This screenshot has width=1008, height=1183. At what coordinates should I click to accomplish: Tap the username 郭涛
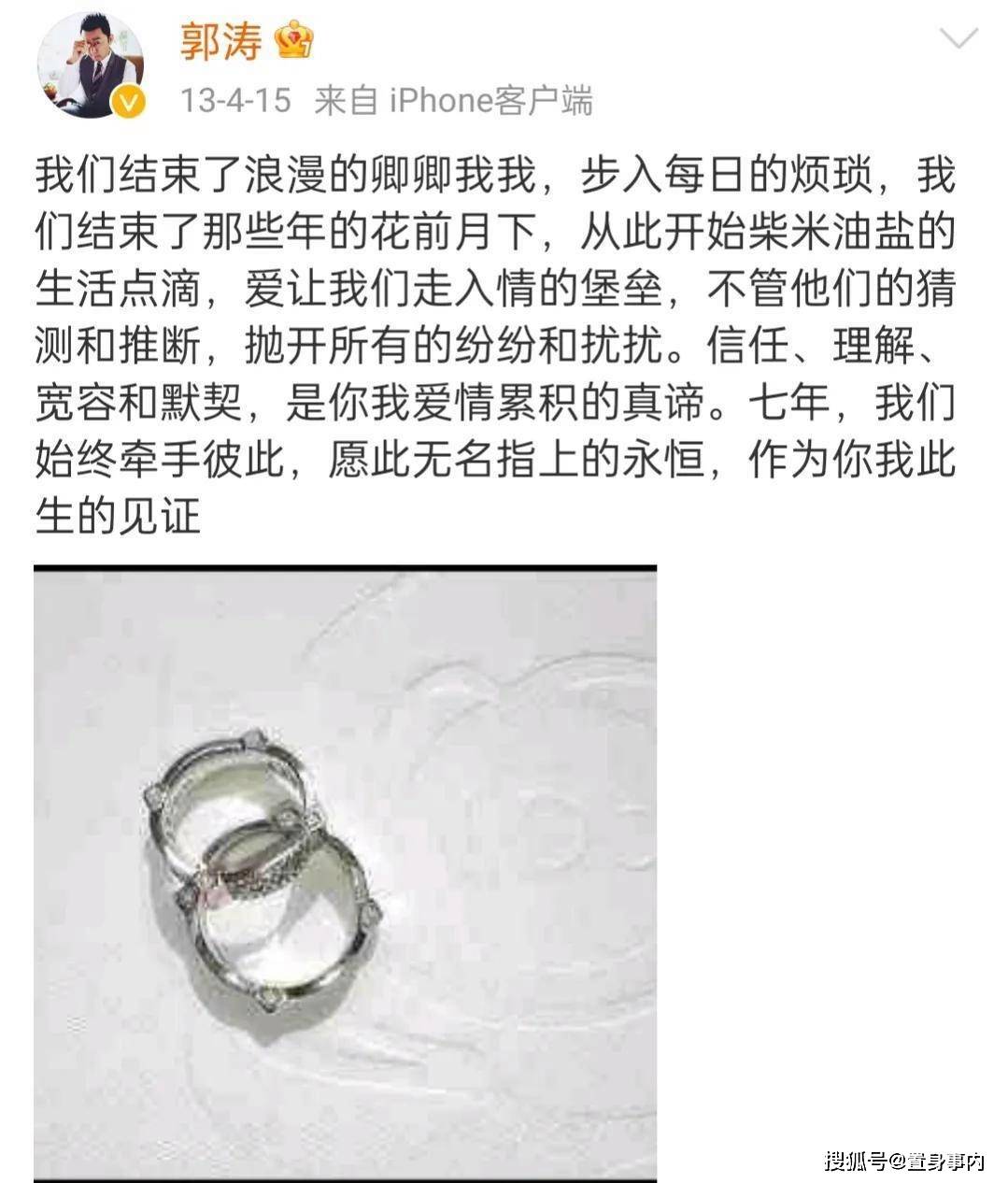click(x=220, y=41)
